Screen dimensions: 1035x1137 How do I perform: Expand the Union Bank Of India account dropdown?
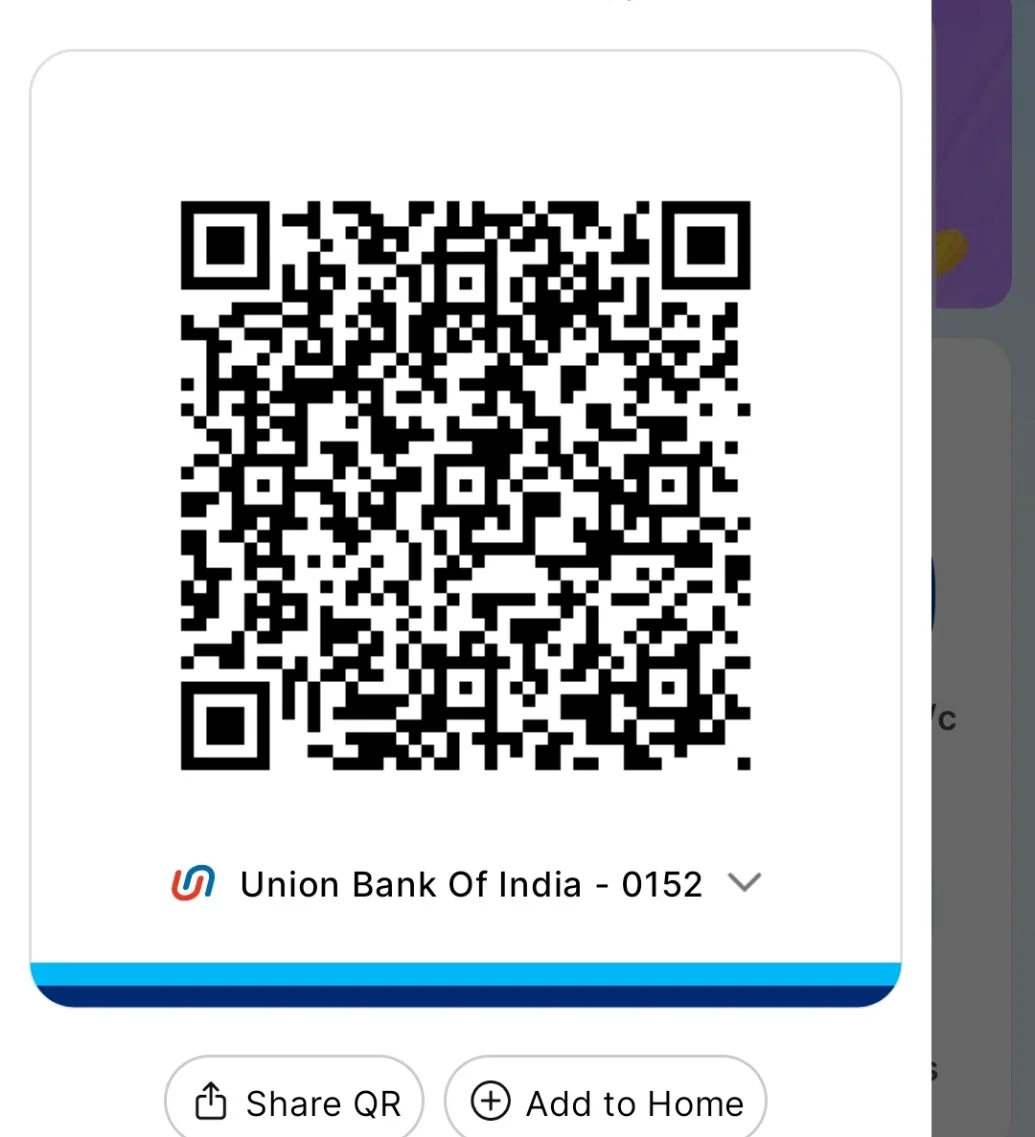pos(744,883)
